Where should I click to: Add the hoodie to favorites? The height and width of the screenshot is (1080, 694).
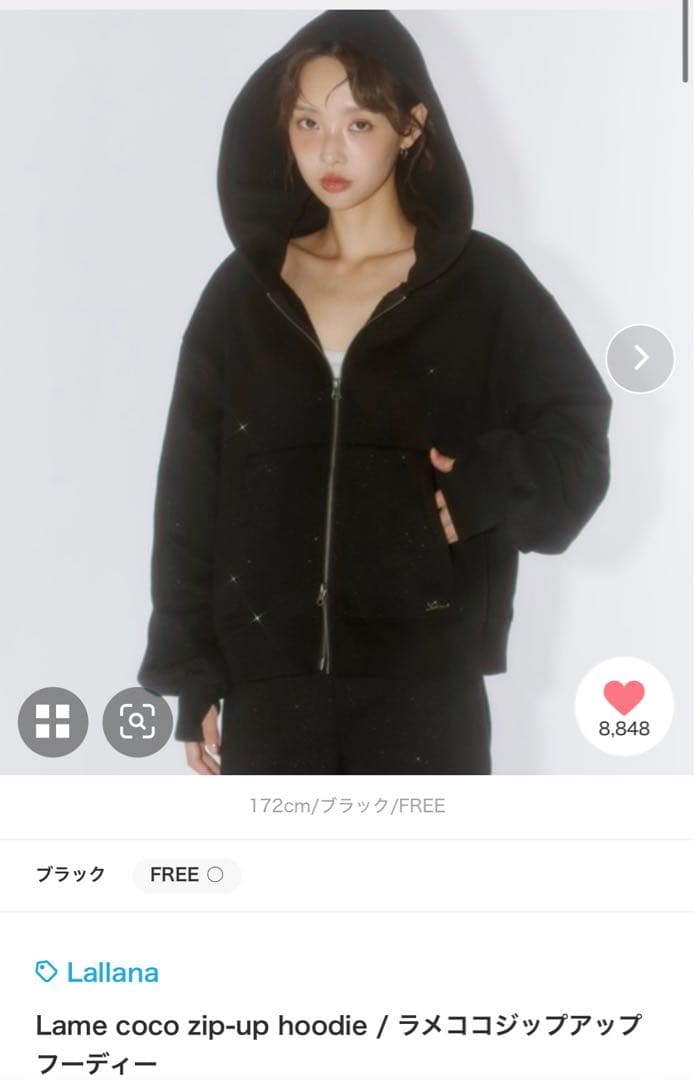tap(625, 707)
